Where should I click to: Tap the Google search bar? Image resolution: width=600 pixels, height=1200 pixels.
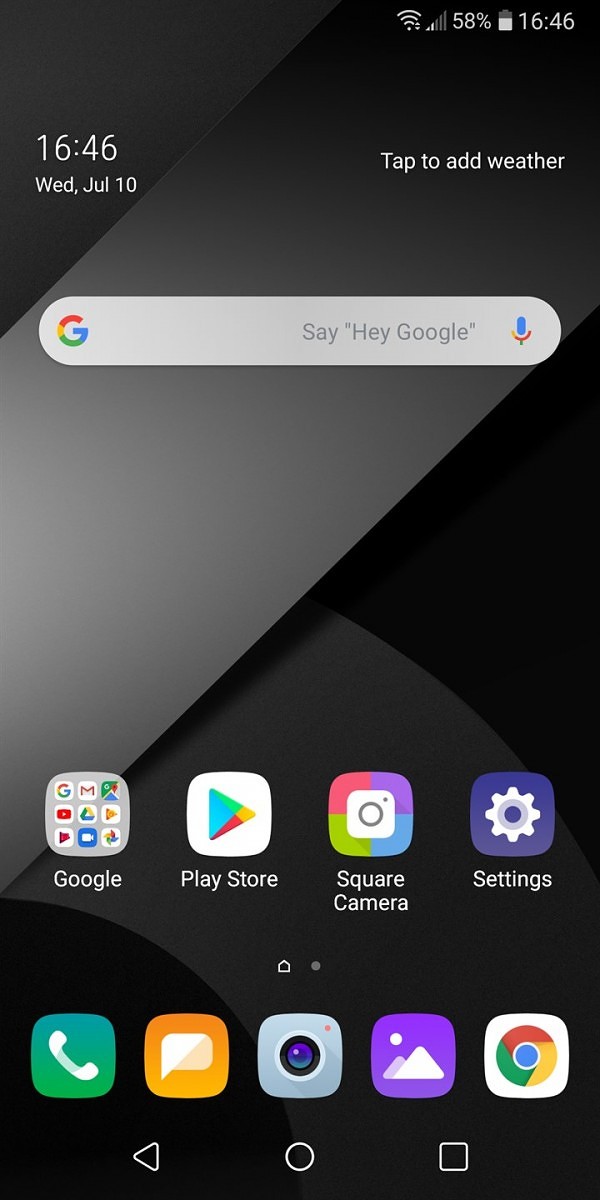point(280,331)
